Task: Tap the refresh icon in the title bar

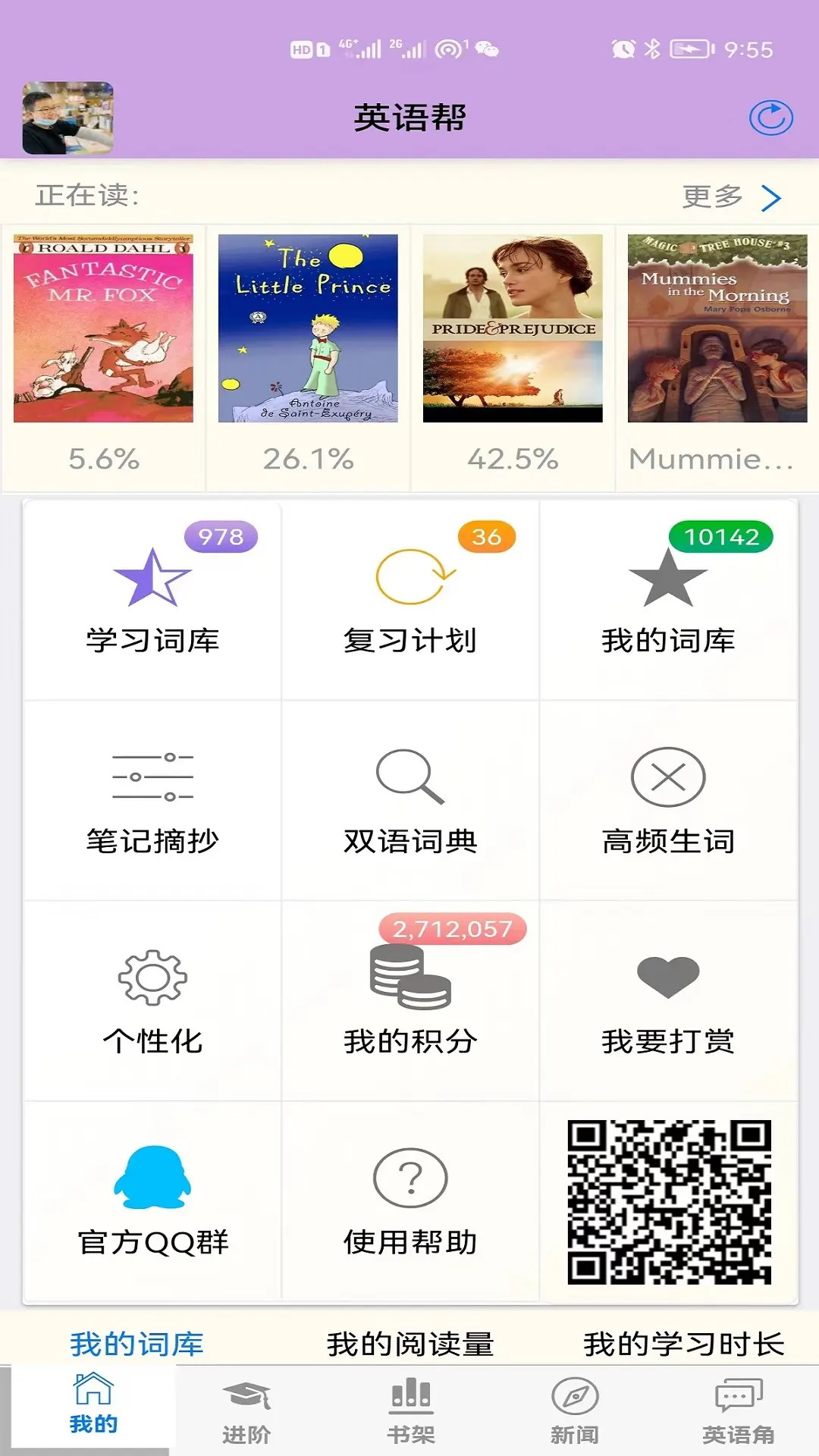Action: [771, 116]
